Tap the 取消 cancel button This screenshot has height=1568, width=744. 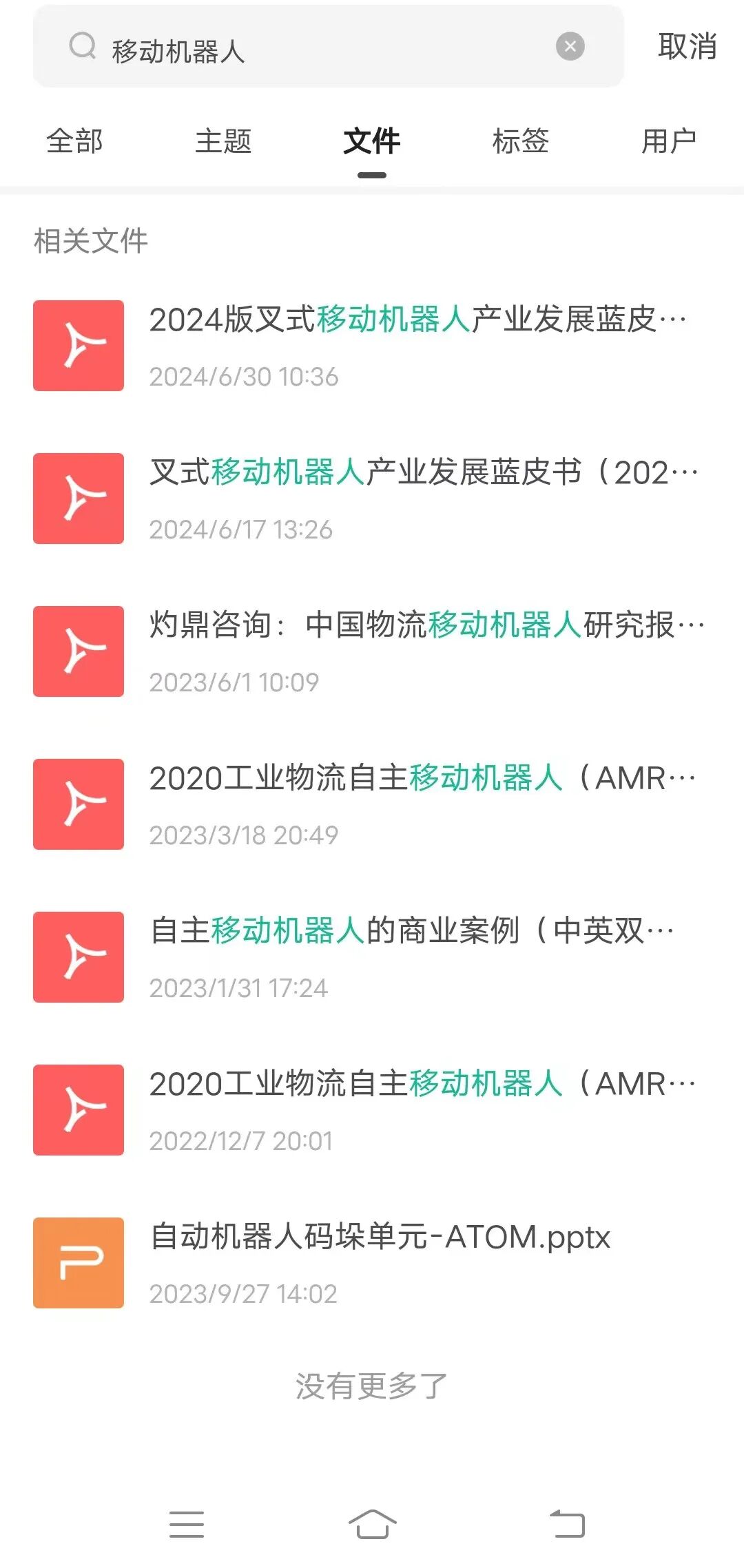(687, 47)
